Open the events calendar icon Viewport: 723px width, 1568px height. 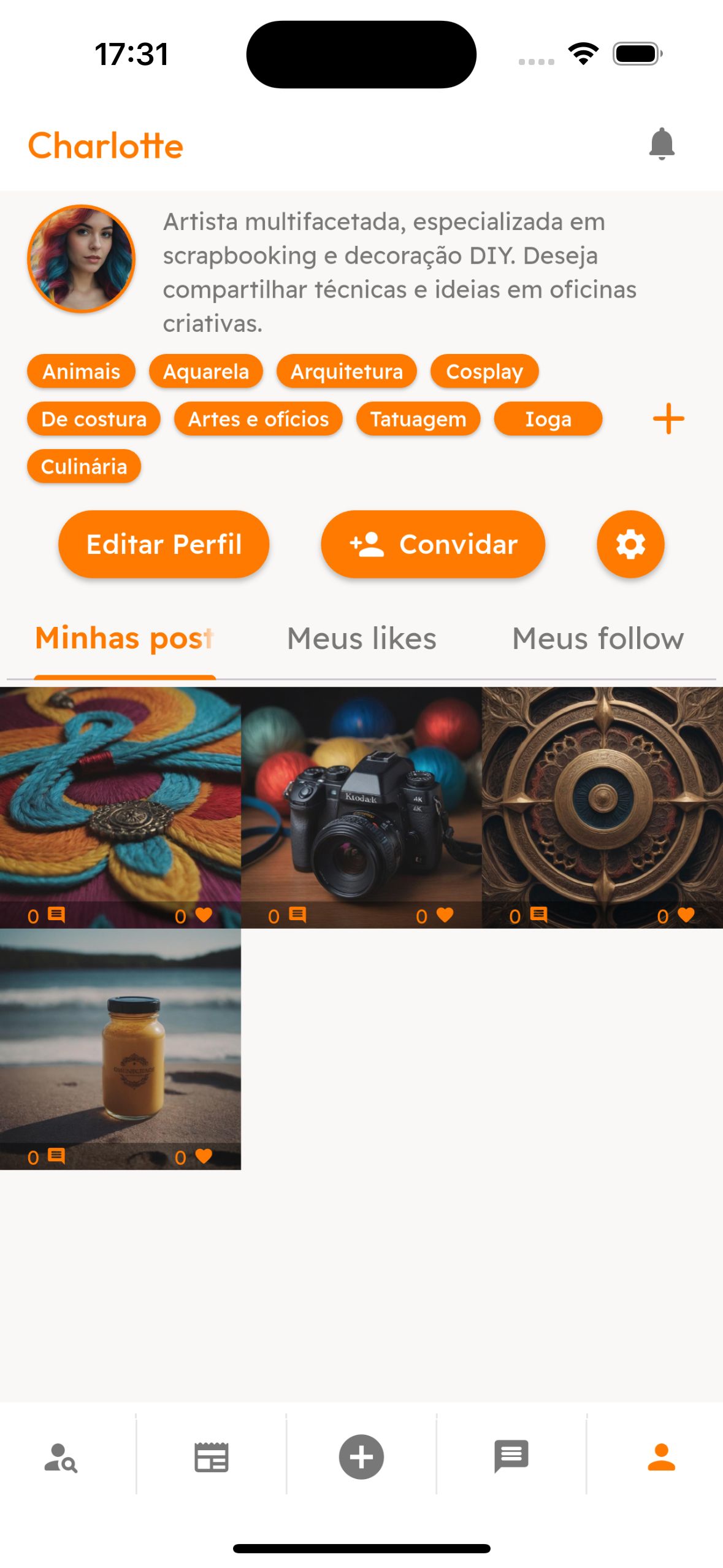click(210, 1457)
